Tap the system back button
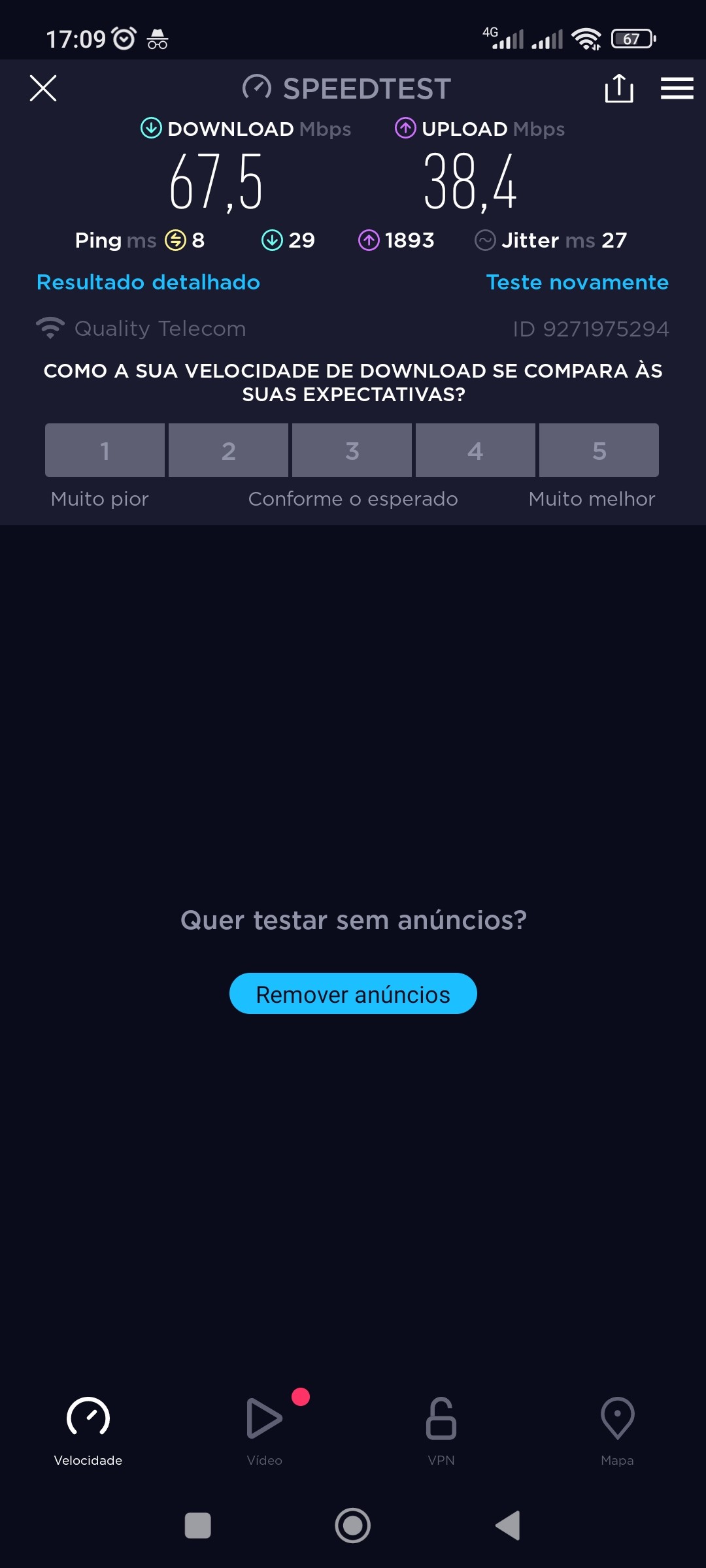 [x=508, y=1526]
